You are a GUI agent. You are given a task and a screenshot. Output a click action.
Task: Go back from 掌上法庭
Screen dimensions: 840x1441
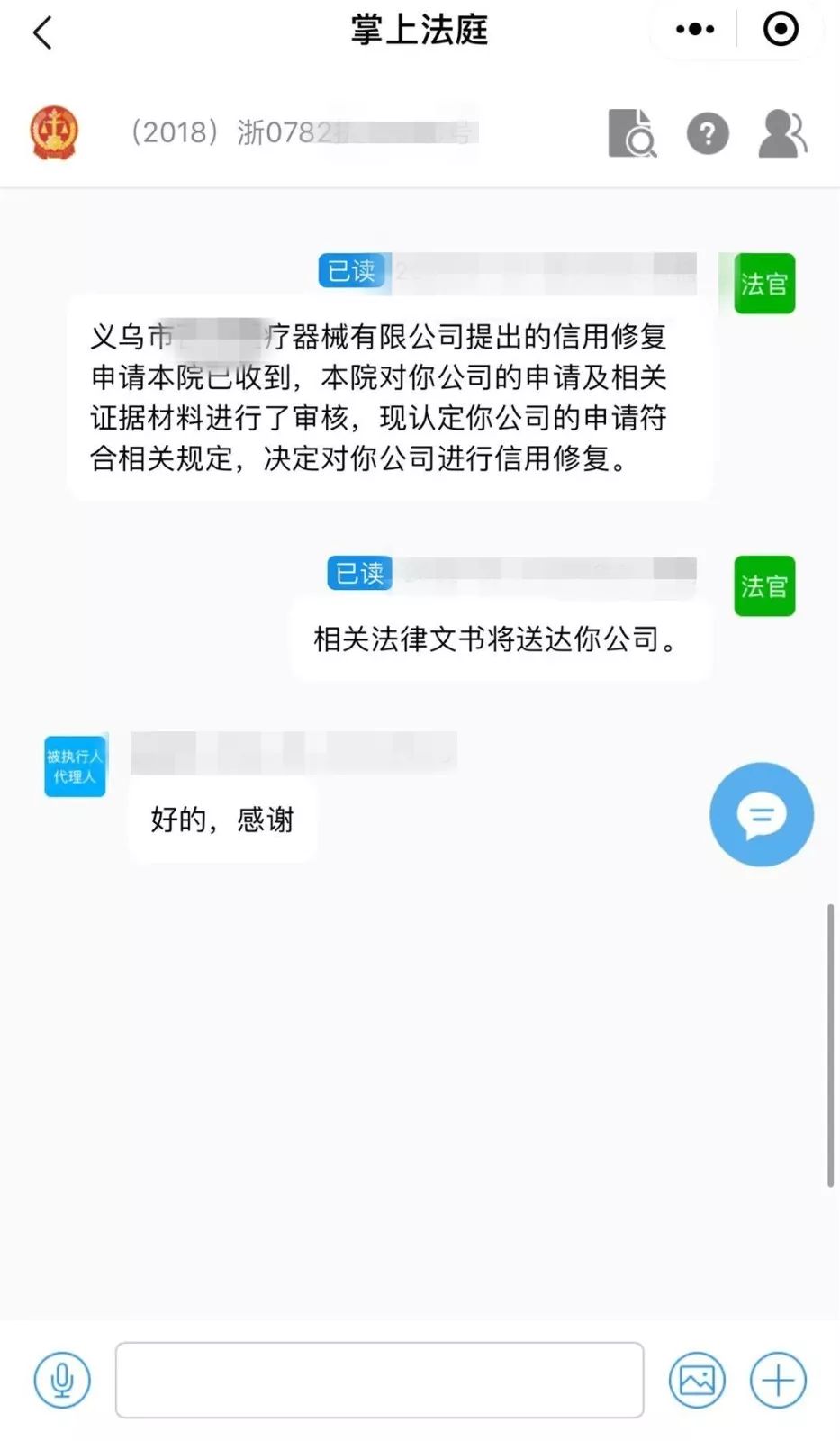(42, 32)
